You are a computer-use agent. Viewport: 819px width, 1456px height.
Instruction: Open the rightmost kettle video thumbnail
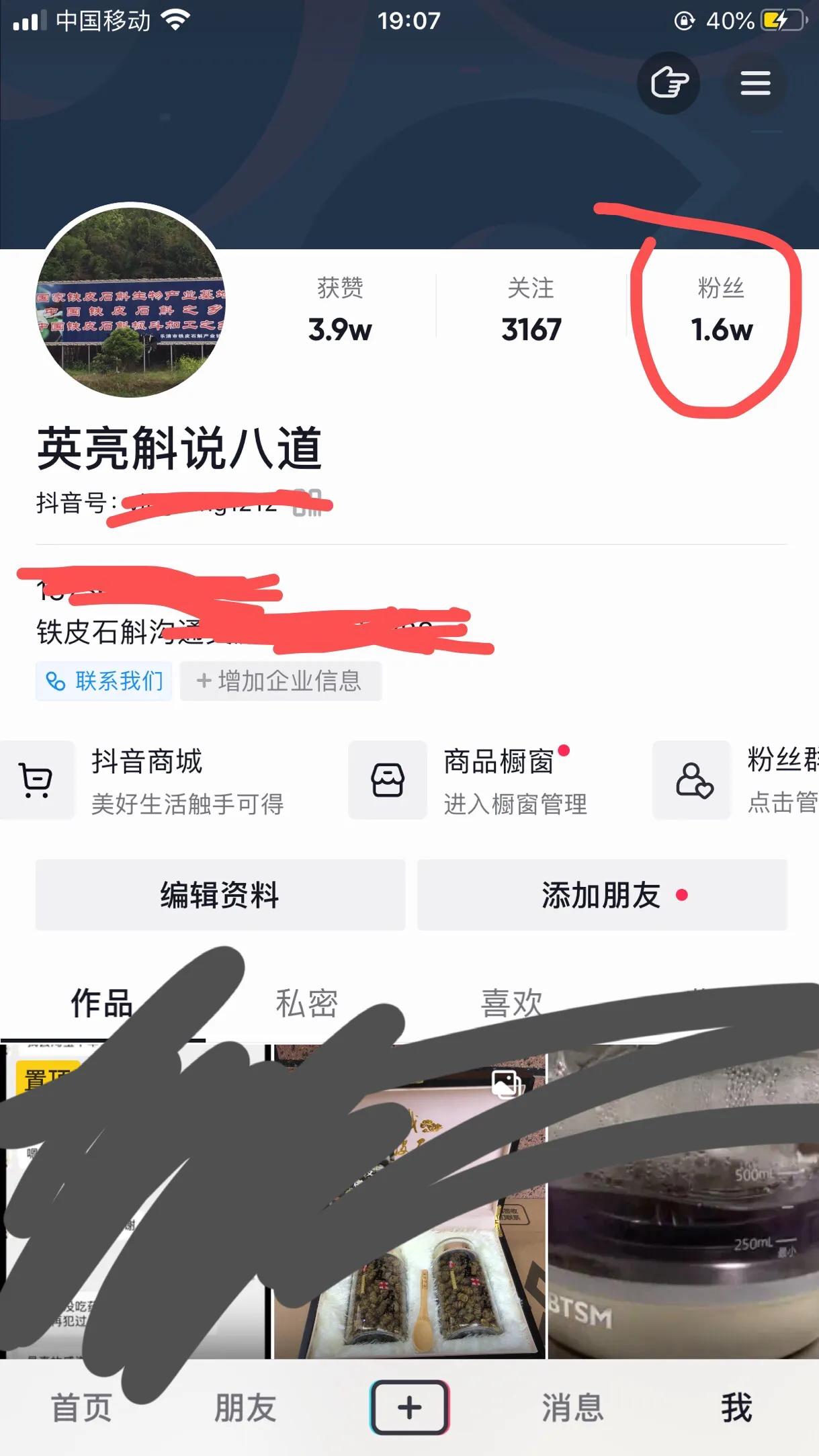pyautogui.click(x=682, y=1209)
